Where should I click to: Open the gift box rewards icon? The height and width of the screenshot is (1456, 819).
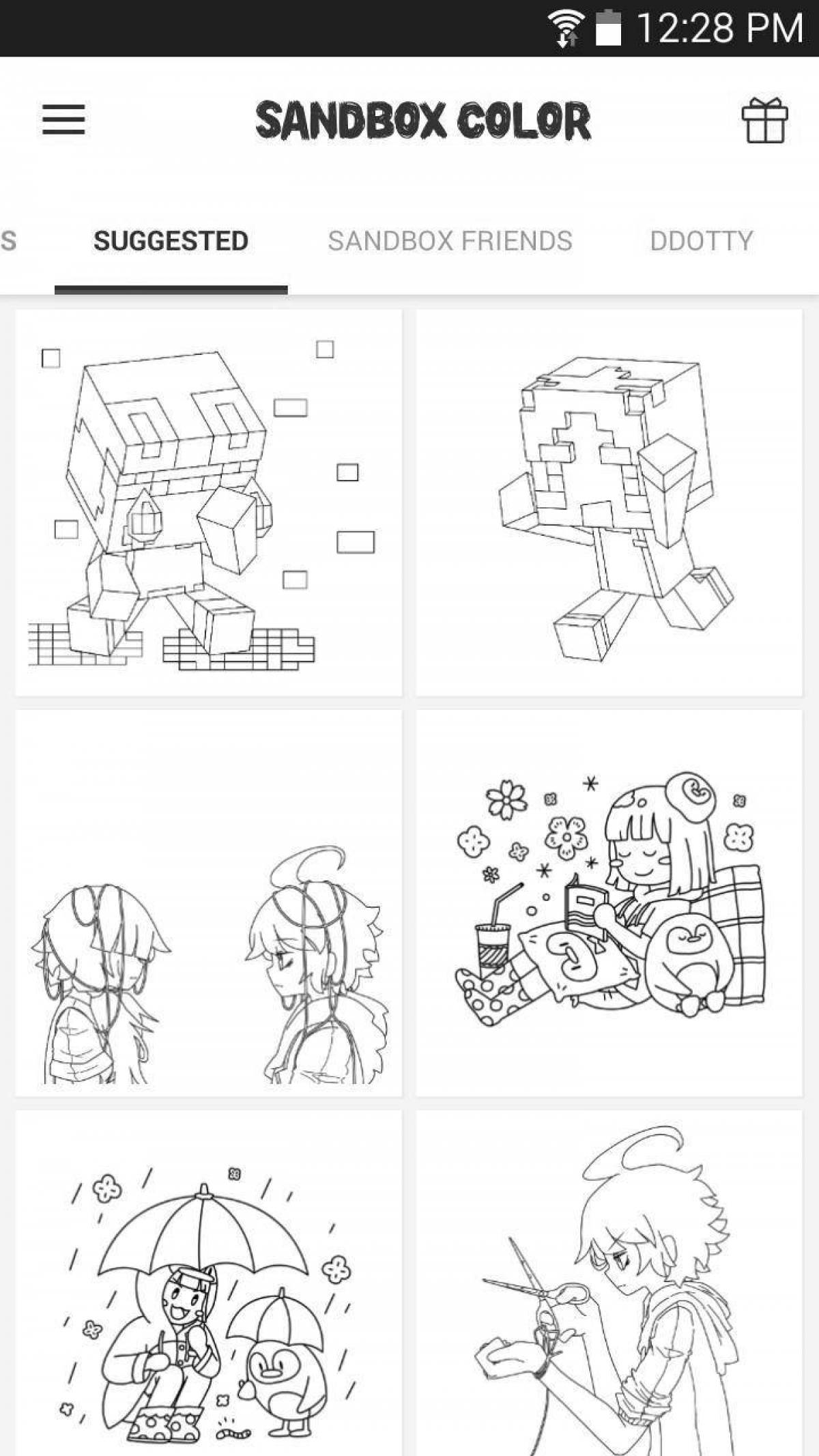(x=764, y=121)
